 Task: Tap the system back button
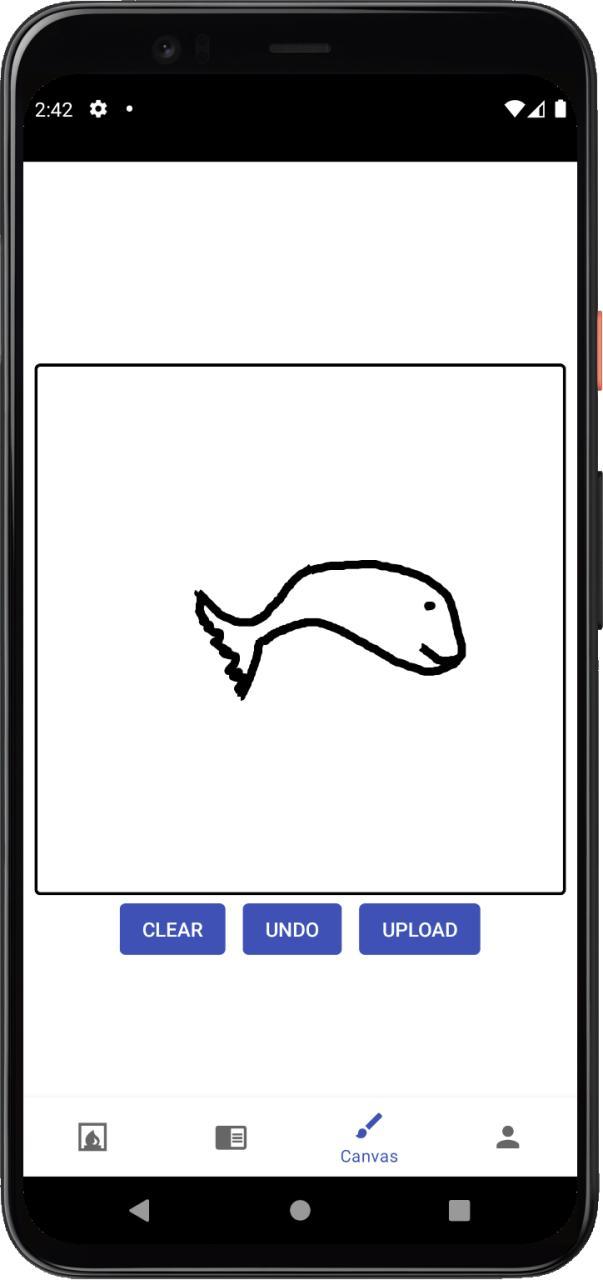[x=140, y=1211]
